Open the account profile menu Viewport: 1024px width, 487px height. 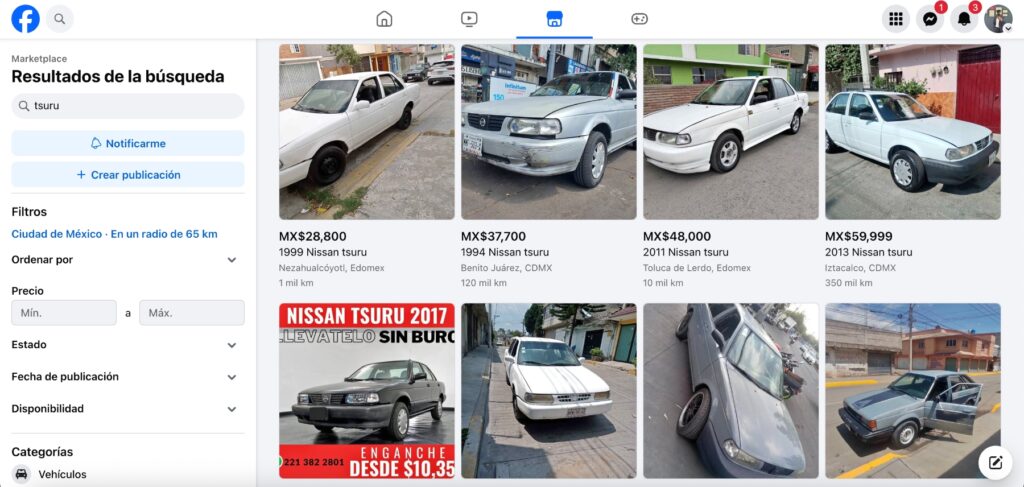point(998,19)
